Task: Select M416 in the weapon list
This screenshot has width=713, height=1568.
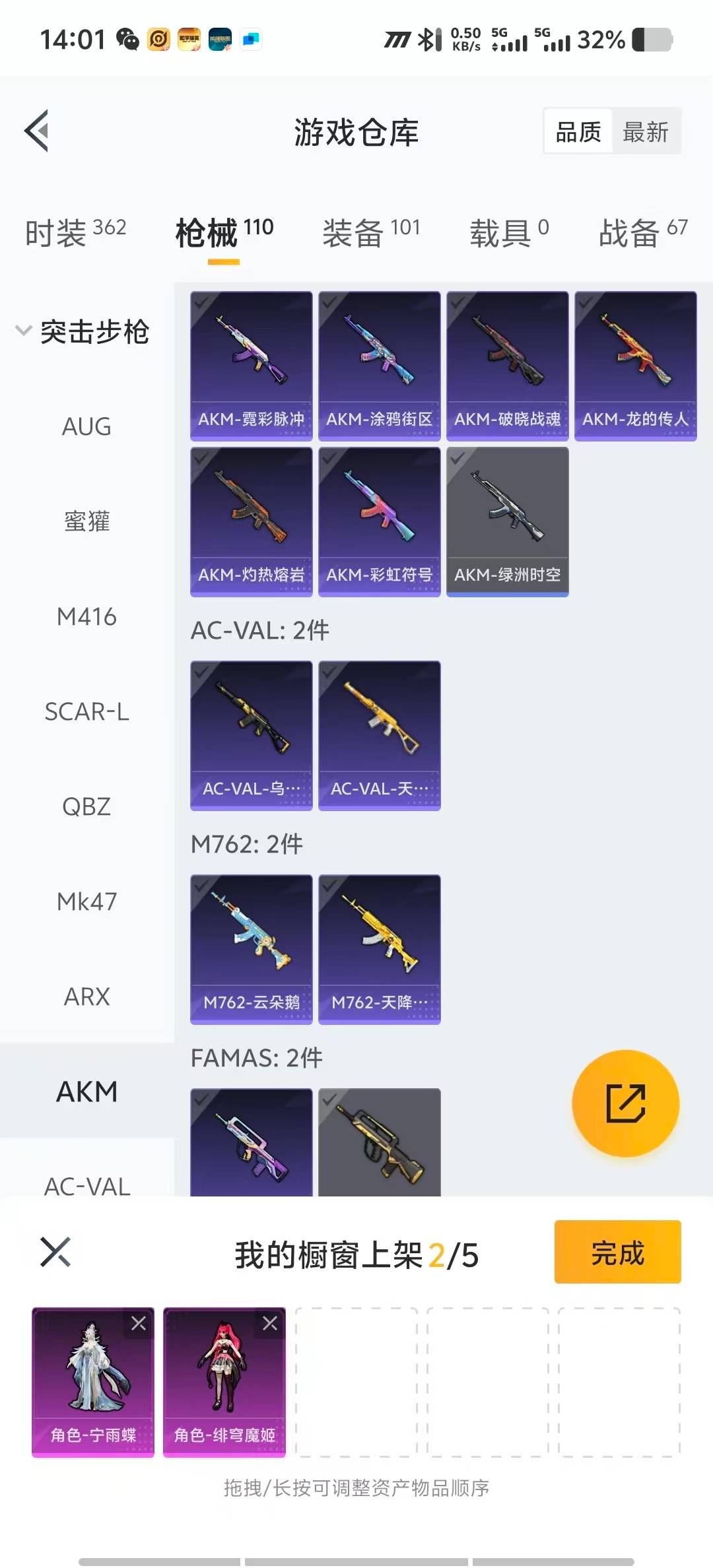Action: pyautogui.click(x=86, y=616)
